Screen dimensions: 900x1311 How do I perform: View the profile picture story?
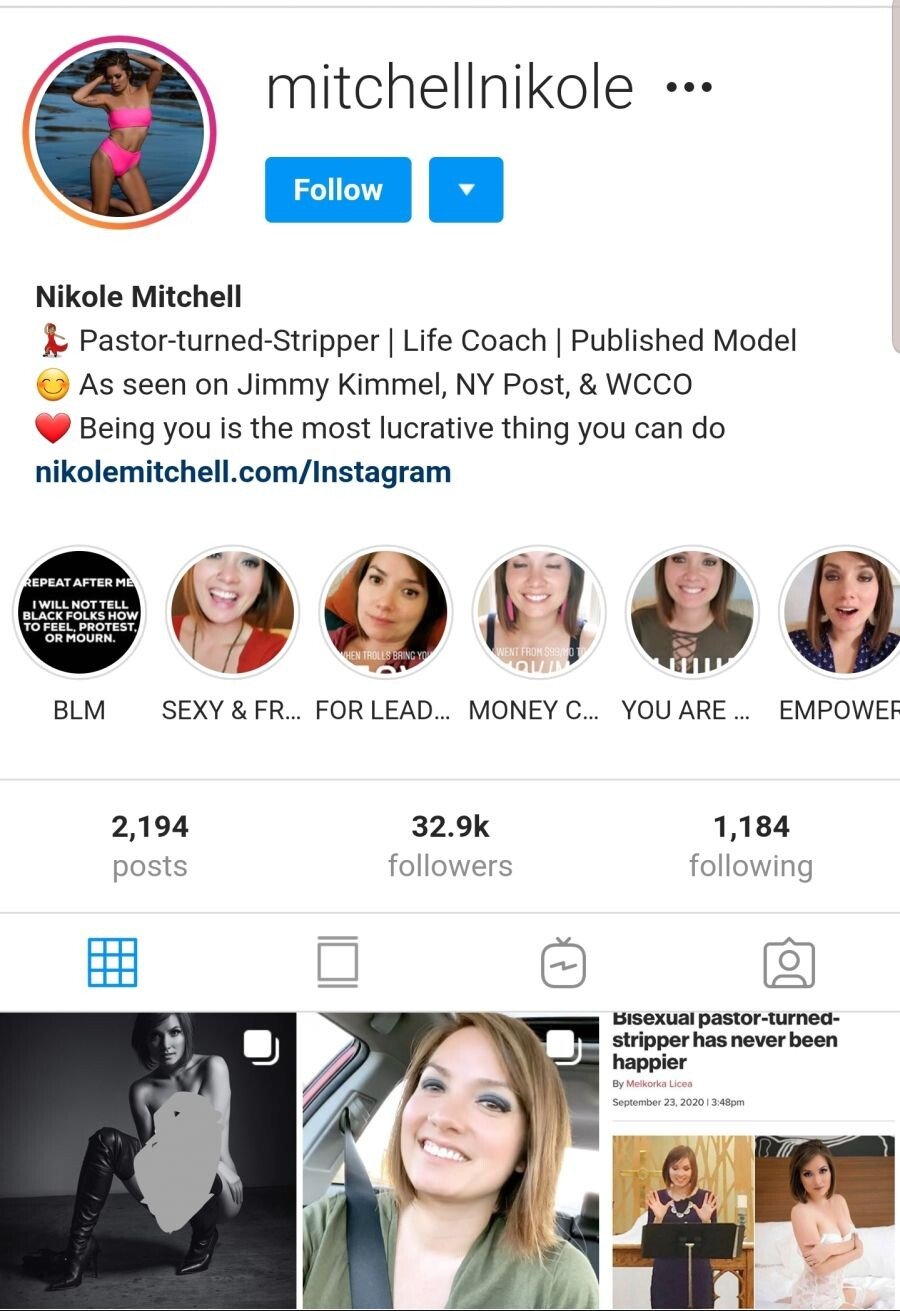coord(120,132)
